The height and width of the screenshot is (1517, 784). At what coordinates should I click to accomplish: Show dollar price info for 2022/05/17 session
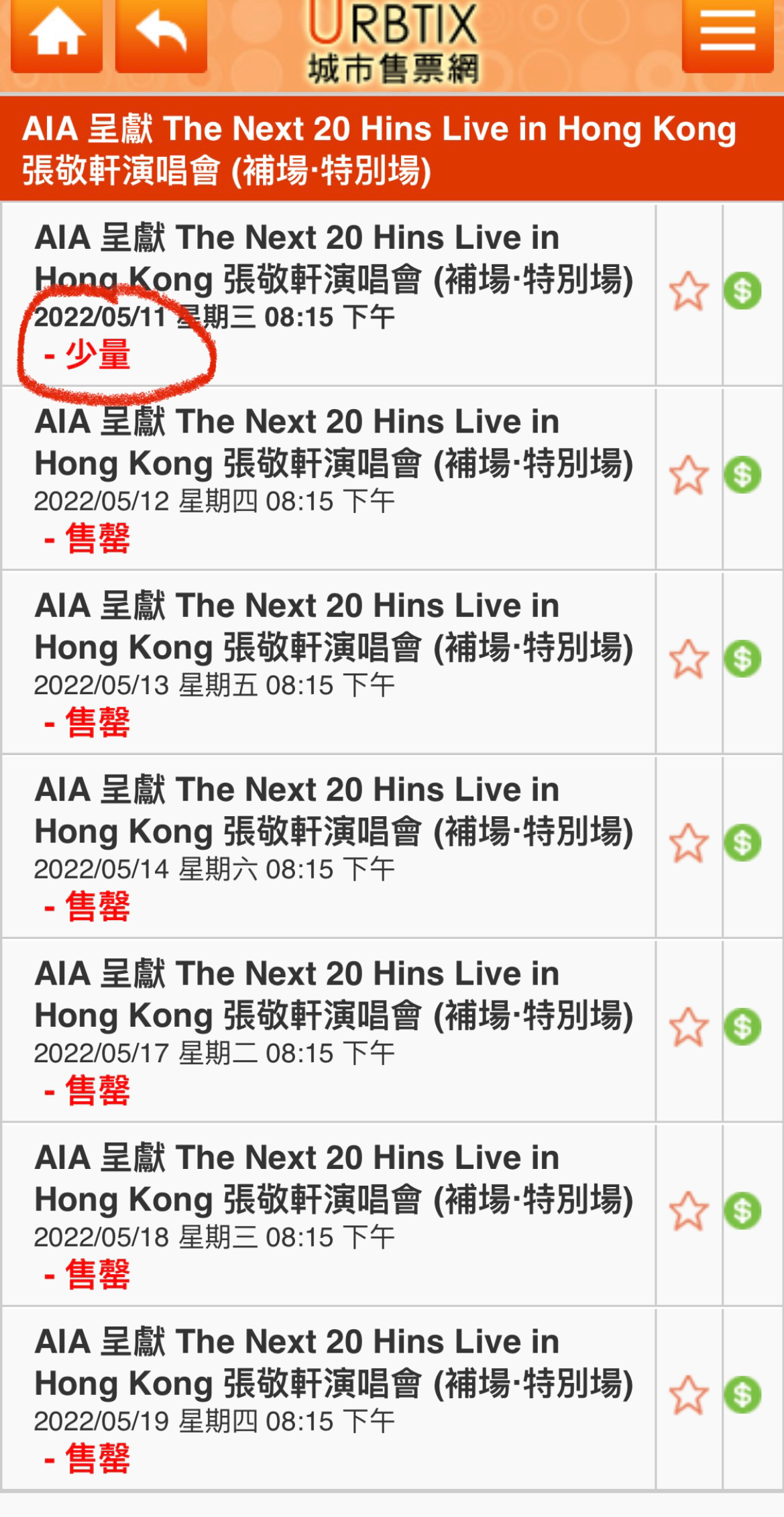coord(742,1027)
